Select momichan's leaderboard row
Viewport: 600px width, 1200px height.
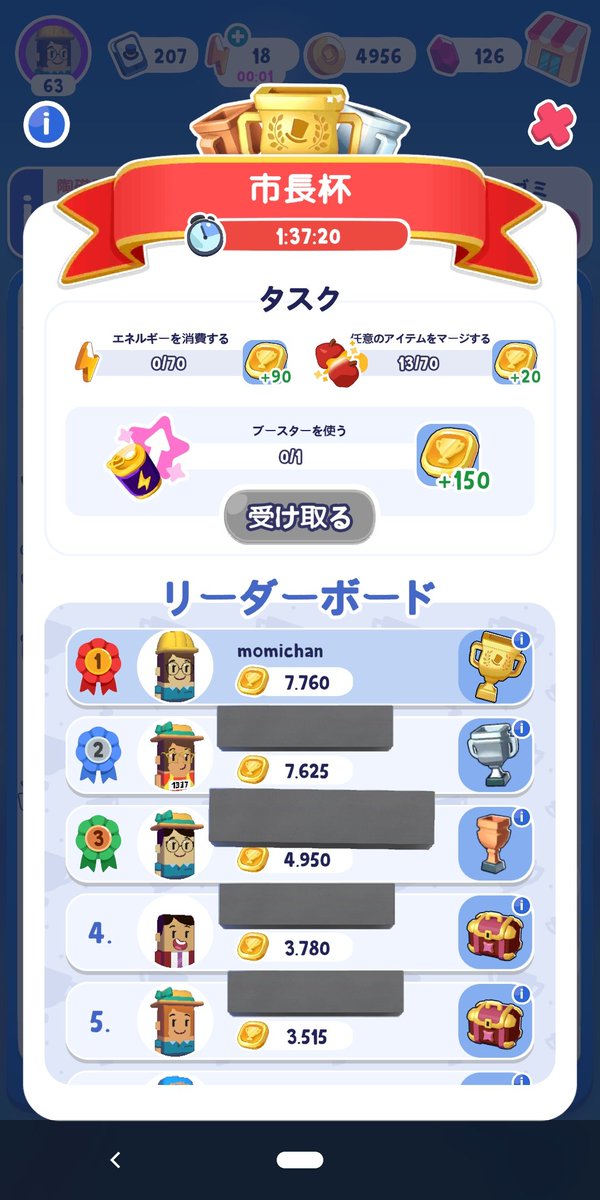(x=300, y=666)
